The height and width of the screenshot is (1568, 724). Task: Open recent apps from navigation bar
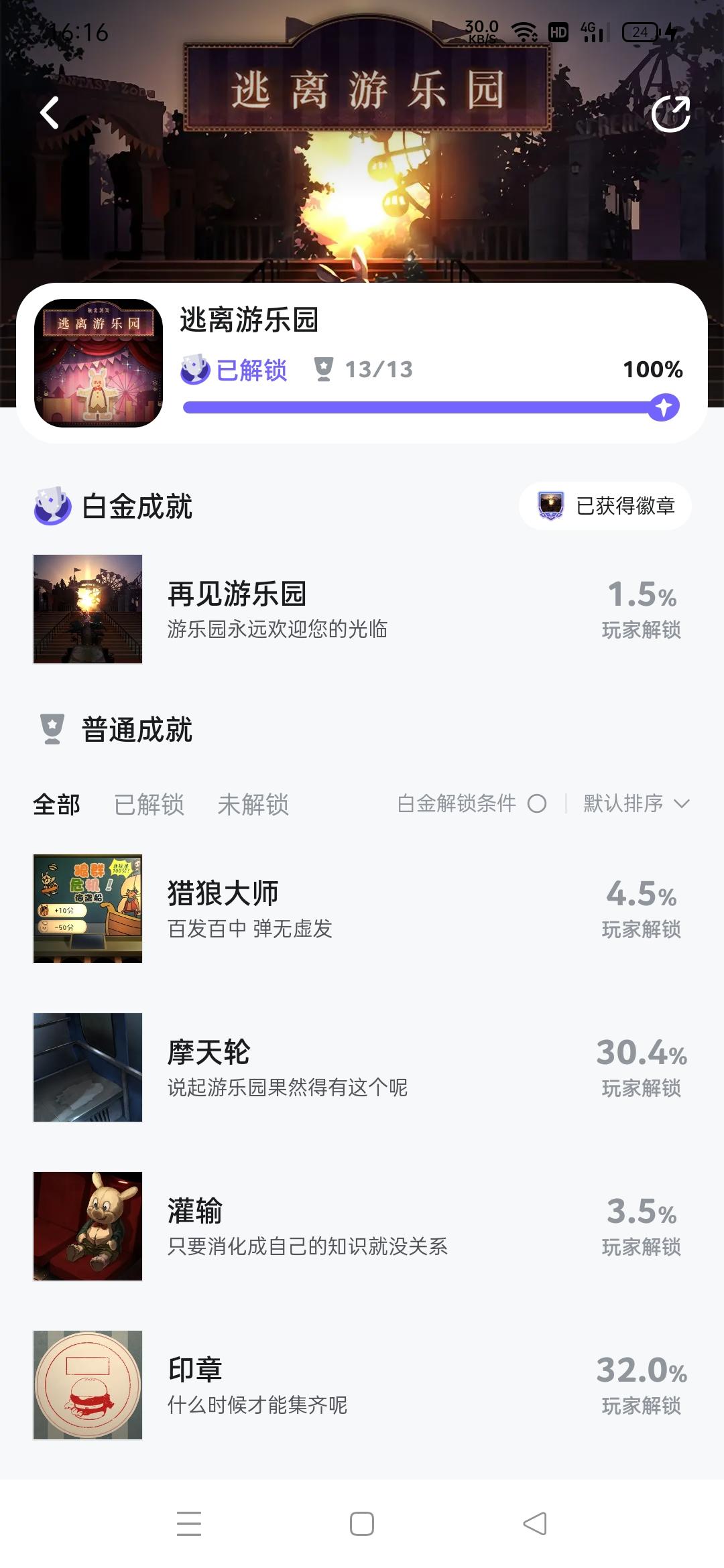[189, 1523]
